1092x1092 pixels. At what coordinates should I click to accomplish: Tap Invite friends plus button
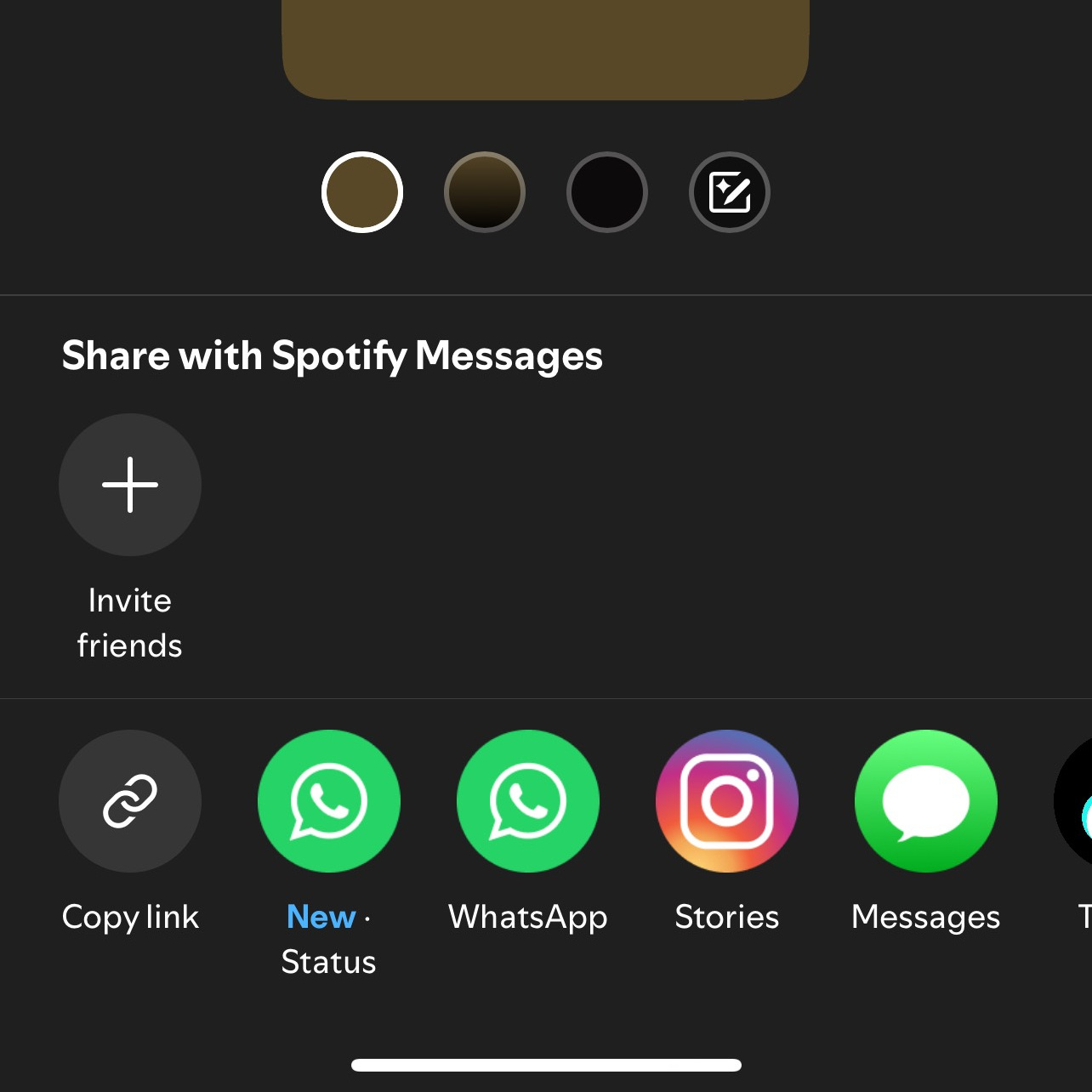pos(130,485)
